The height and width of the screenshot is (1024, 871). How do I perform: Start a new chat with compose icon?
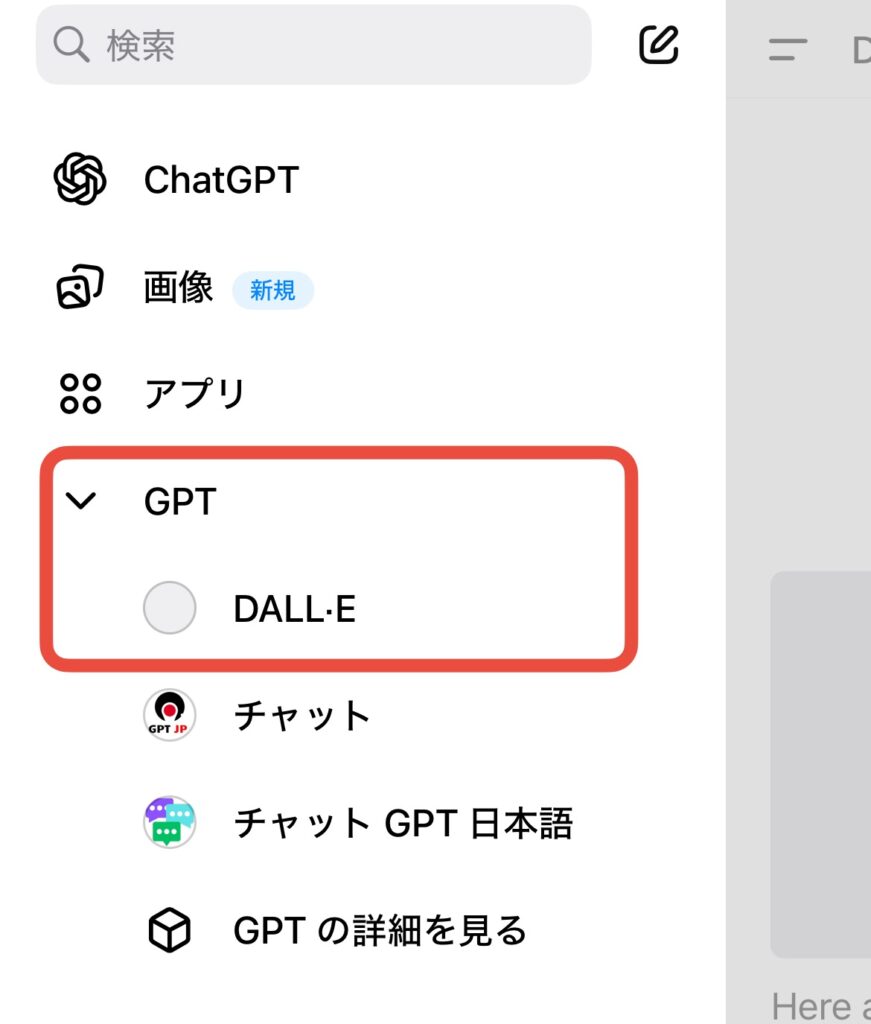pos(659,45)
